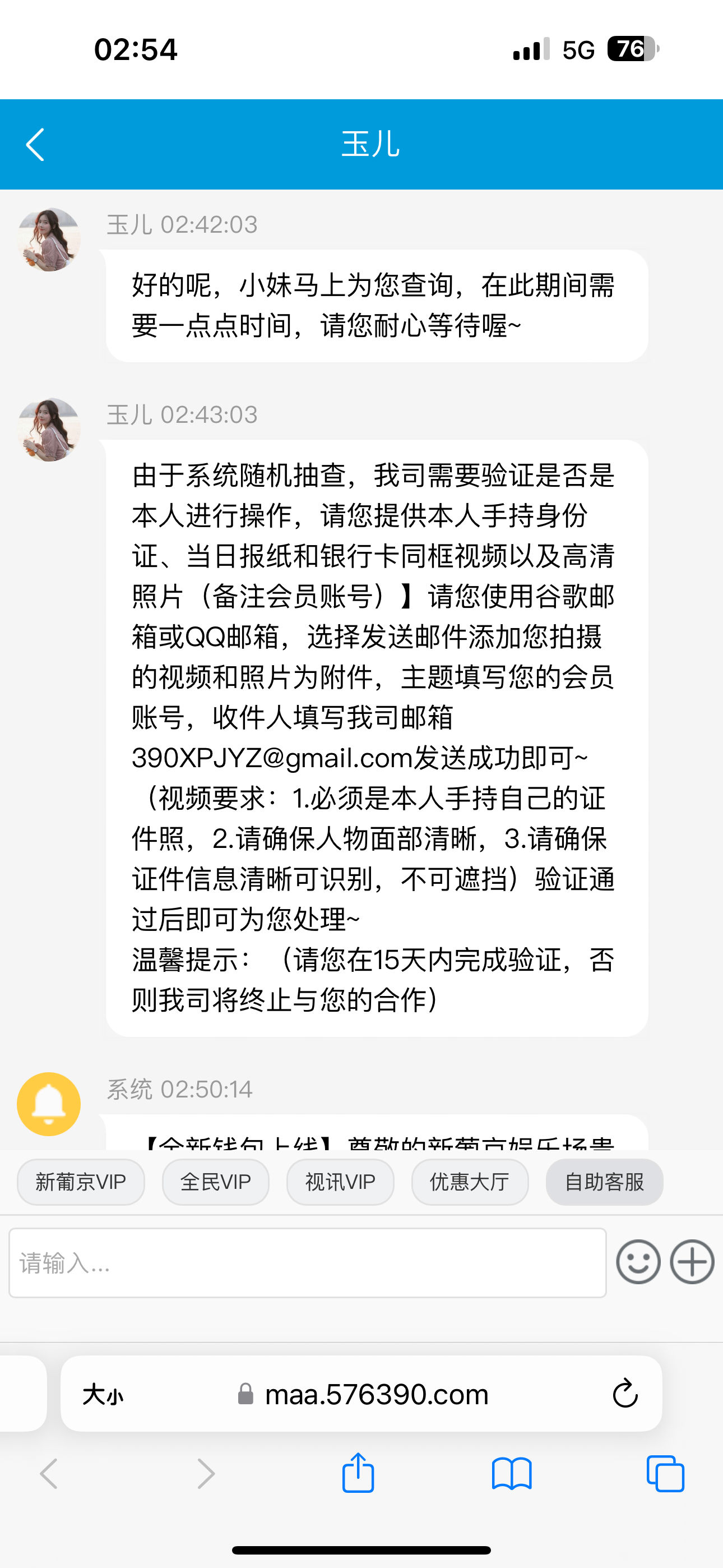
Task: Open the 大小 page settings menu
Action: (x=103, y=1394)
